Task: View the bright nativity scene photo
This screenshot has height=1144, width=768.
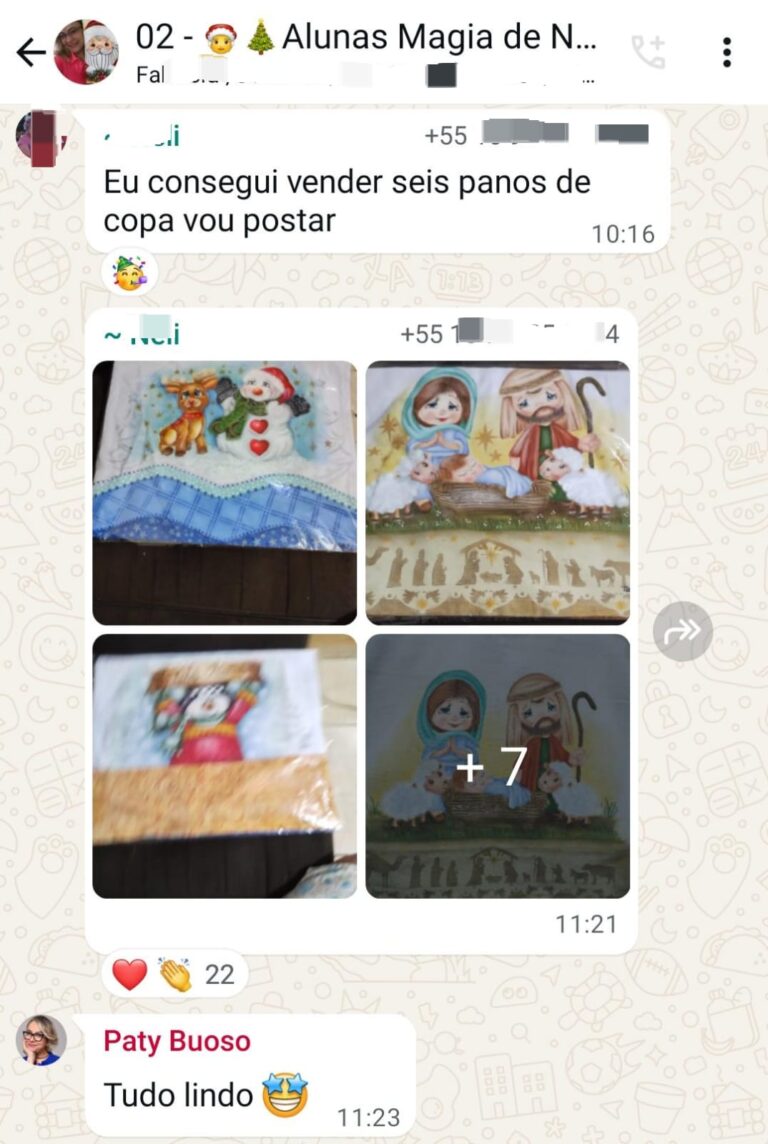Action: (x=498, y=492)
